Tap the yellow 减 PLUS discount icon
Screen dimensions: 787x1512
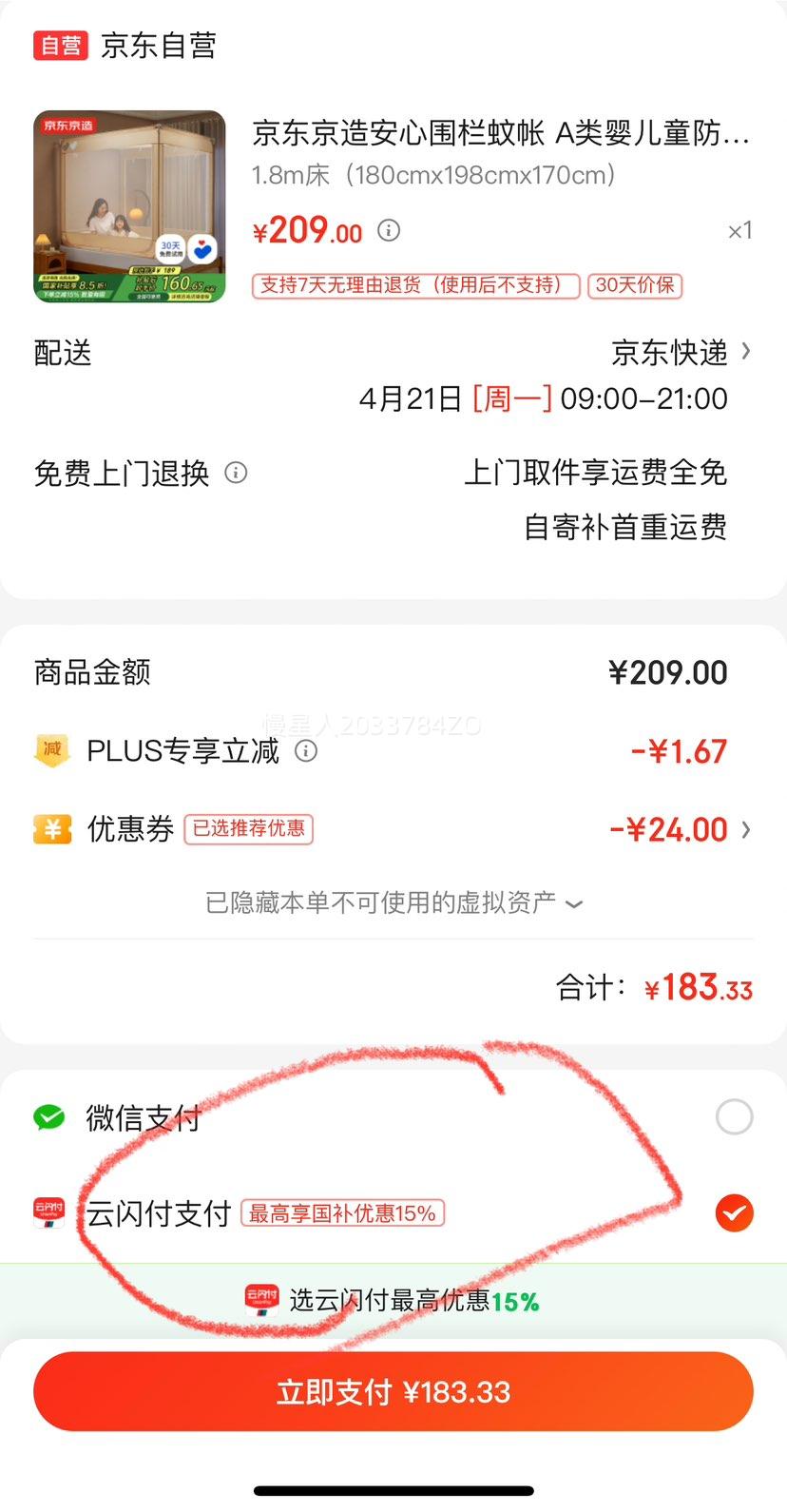(x=52, y=750)
